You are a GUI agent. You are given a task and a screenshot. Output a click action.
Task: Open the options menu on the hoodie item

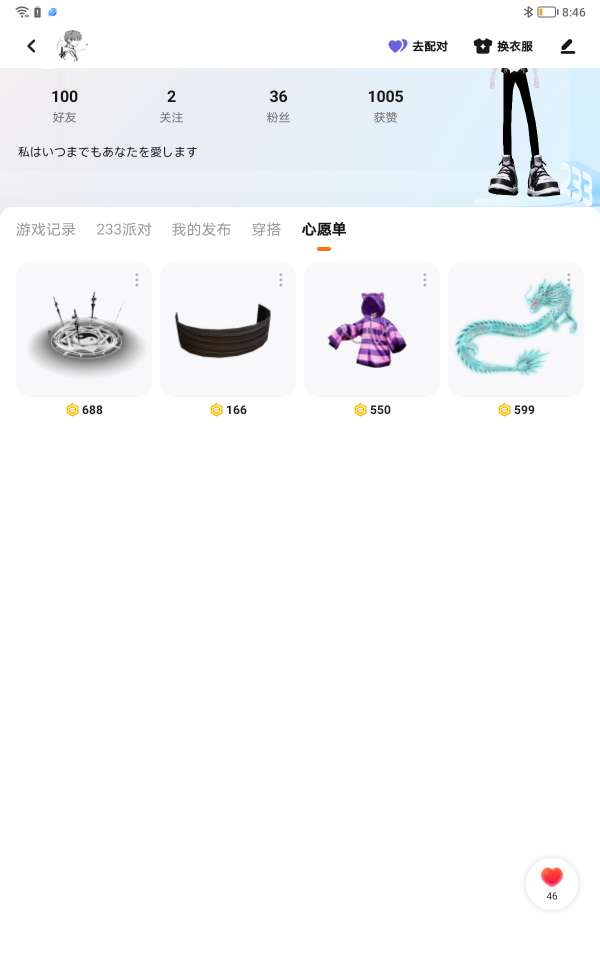424,280
